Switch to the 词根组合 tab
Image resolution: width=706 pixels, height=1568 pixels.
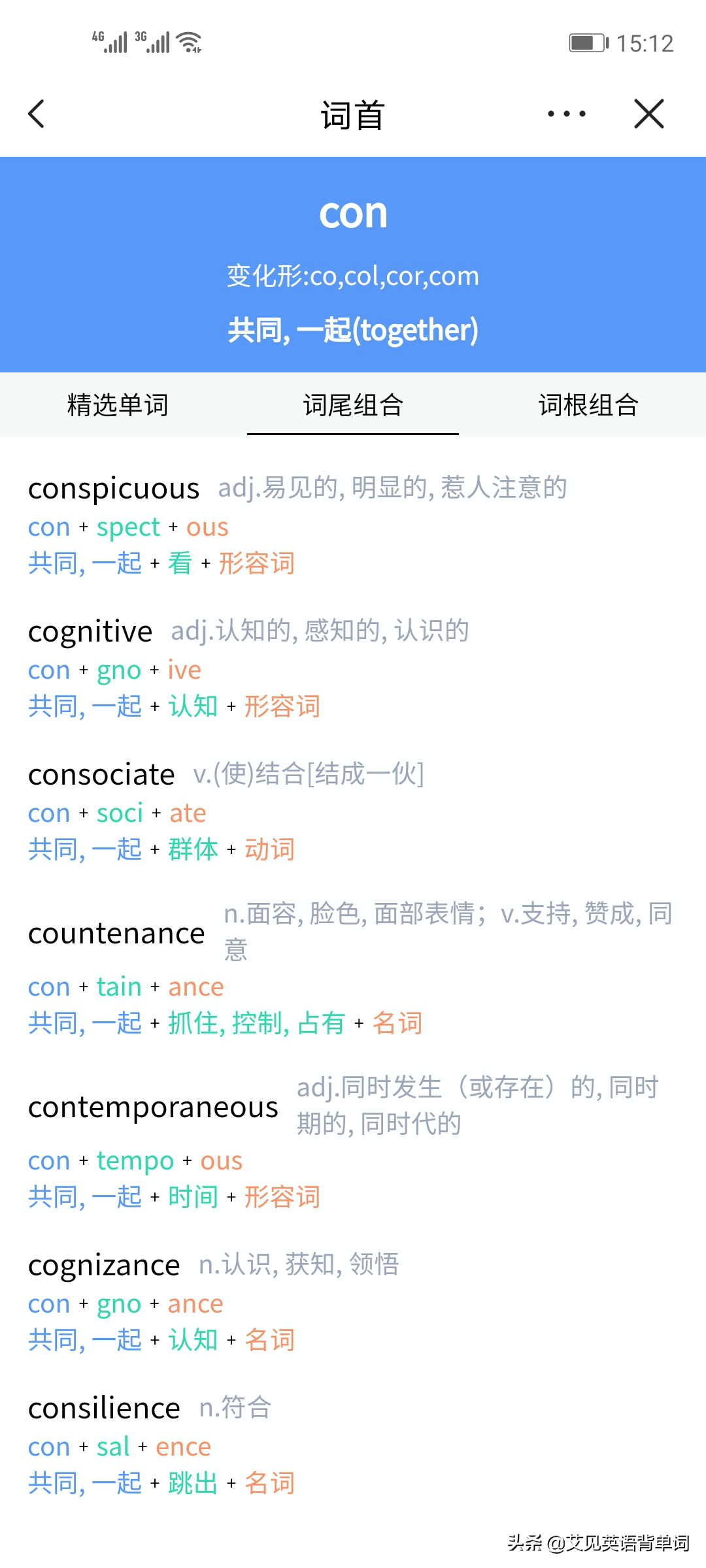[x=588, y=405]
